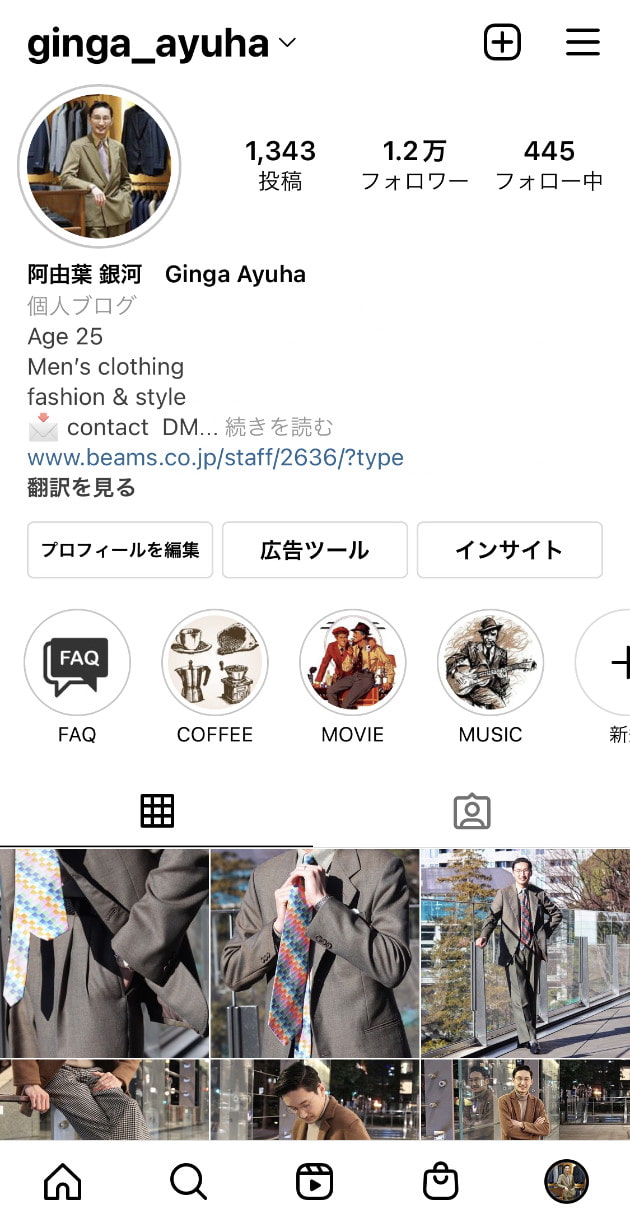The height and width of the screenshot is (1223, 630).
Task: Edit profile via プロフィールを編集
Action: pyautogui.click(x=120, y=550)
